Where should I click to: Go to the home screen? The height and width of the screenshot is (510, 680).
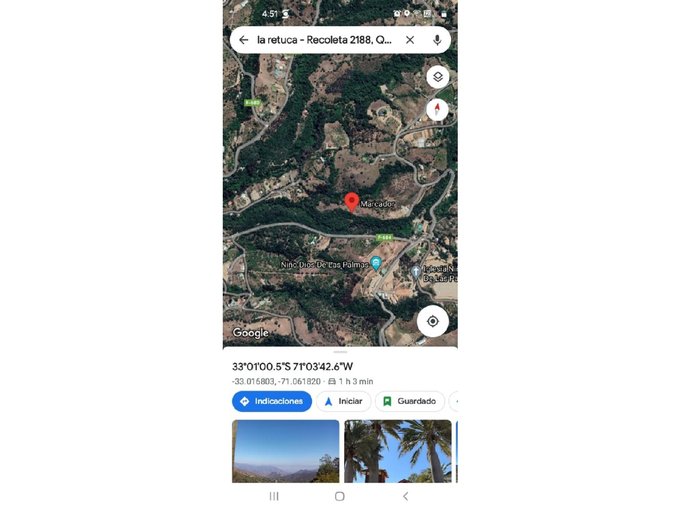(x=340, y=496)
